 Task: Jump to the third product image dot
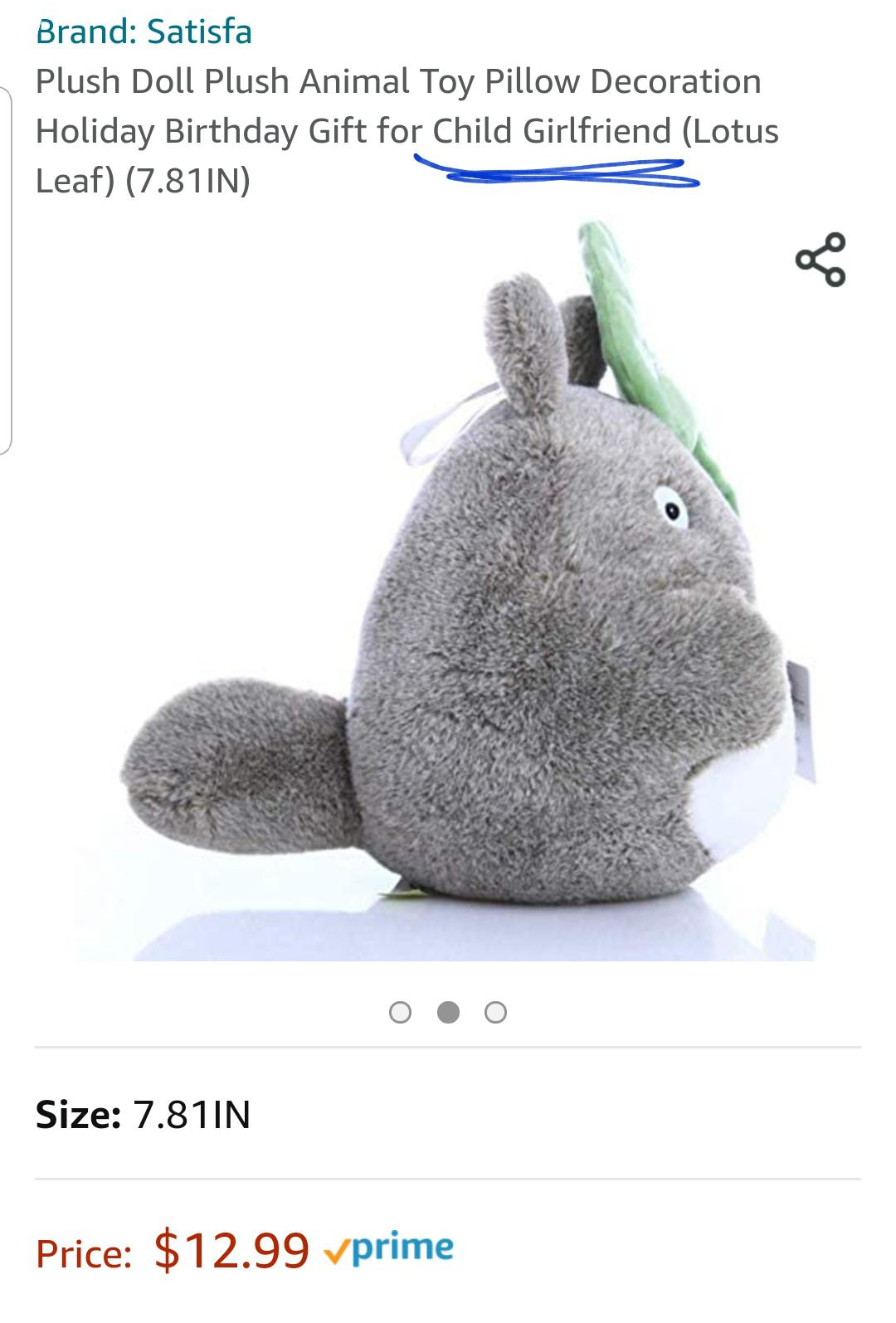[x=495, y=1012]
